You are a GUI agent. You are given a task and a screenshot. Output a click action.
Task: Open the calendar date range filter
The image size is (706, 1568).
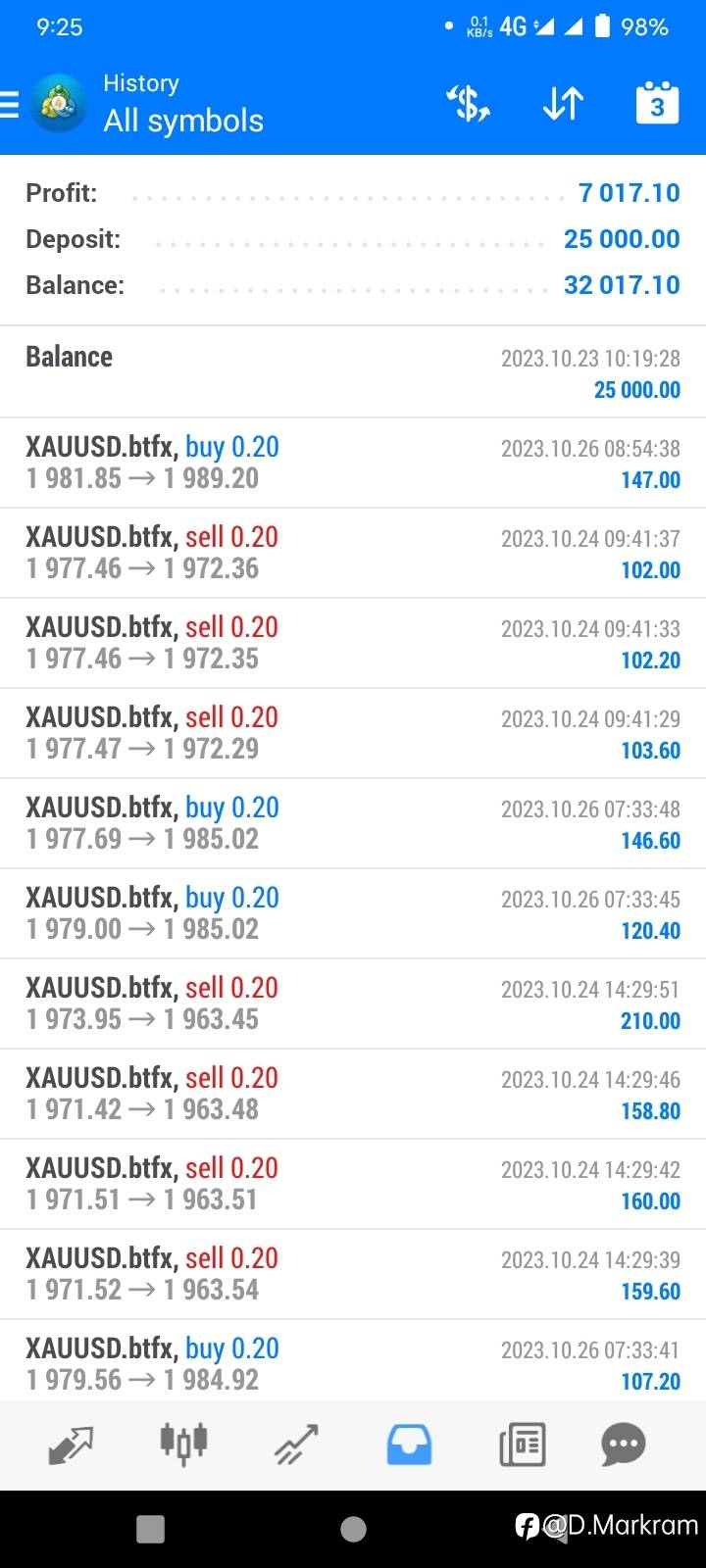(x=657, y=102)
